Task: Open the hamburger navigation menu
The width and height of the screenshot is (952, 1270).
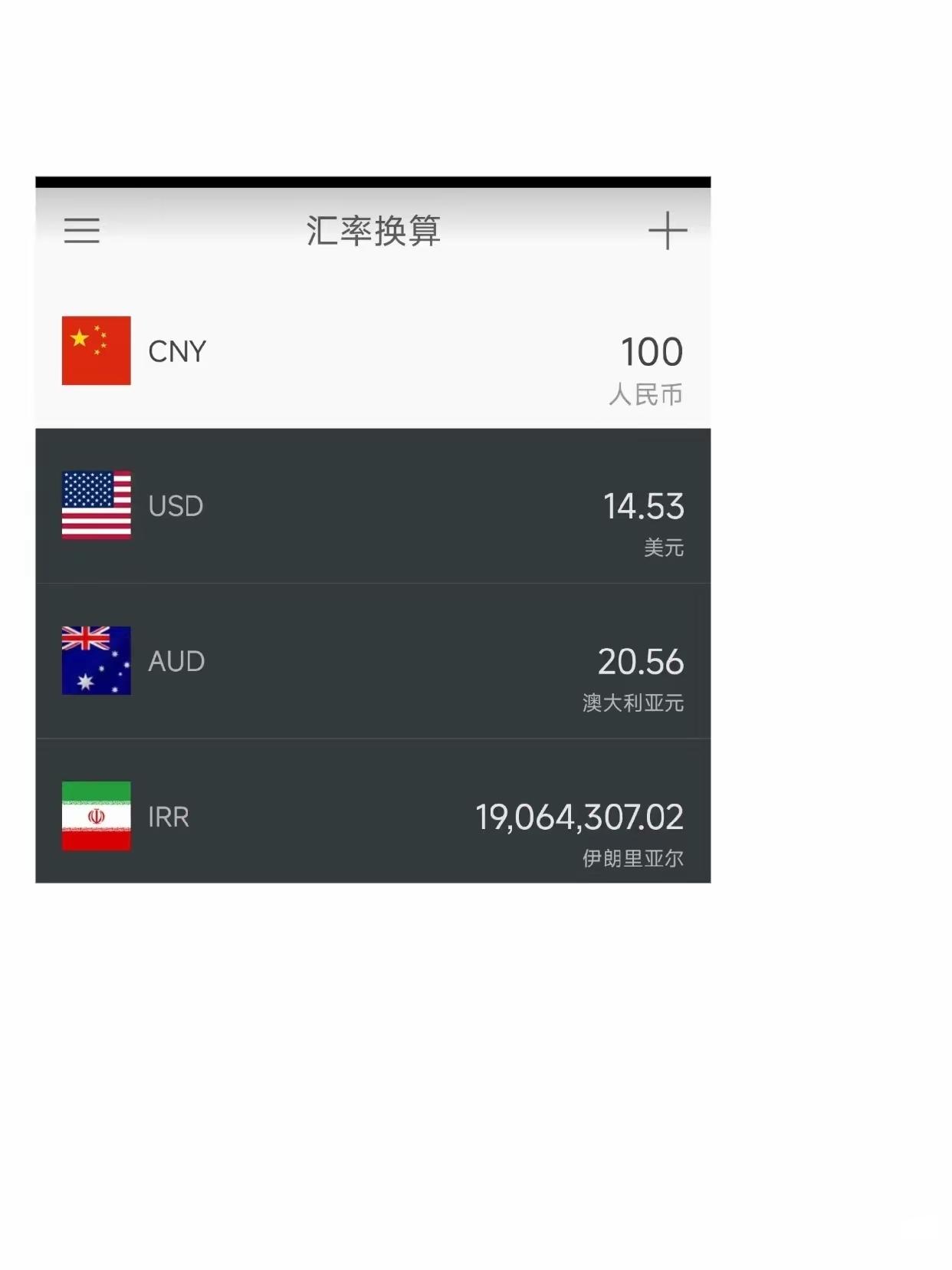Action: pos(83,231)
